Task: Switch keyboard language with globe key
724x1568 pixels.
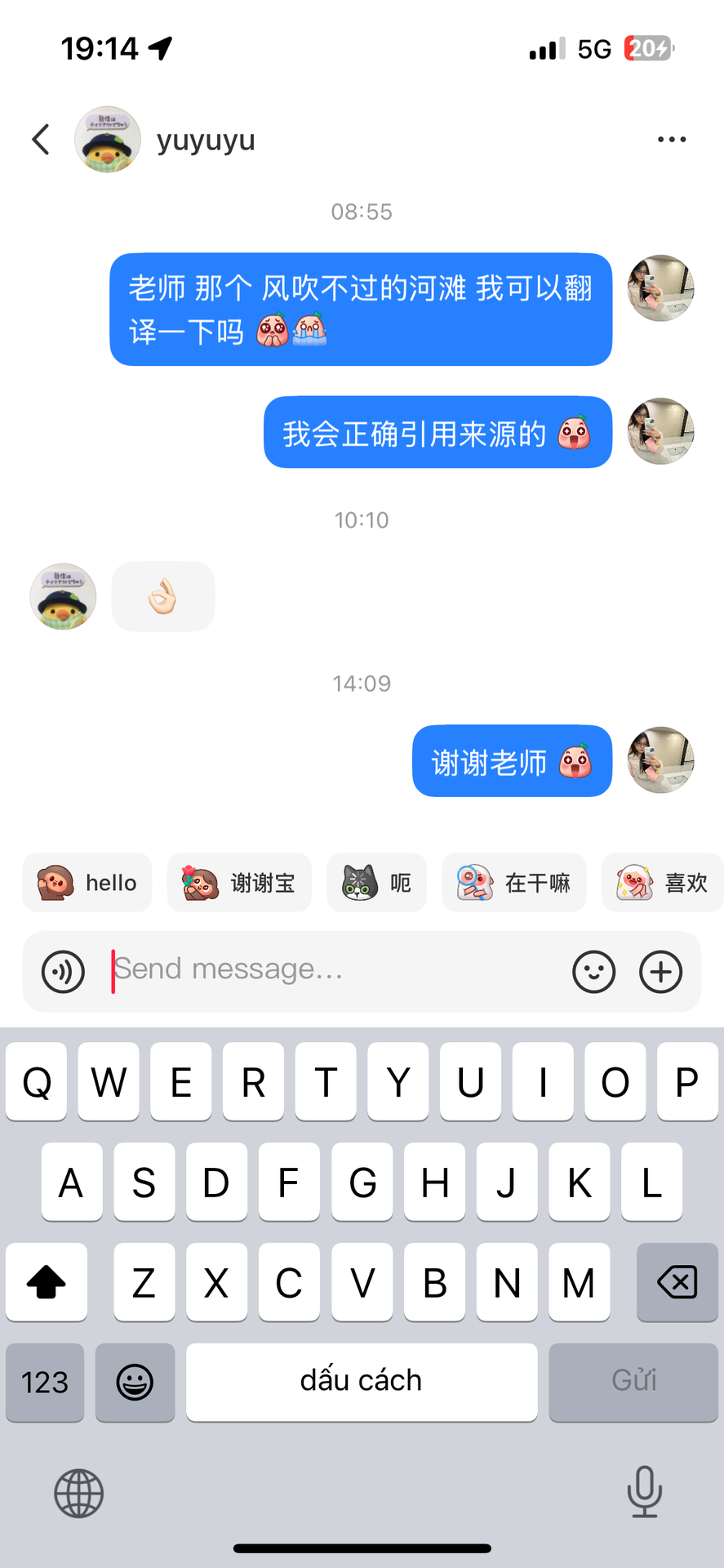Action: (x=78, y=1493)
